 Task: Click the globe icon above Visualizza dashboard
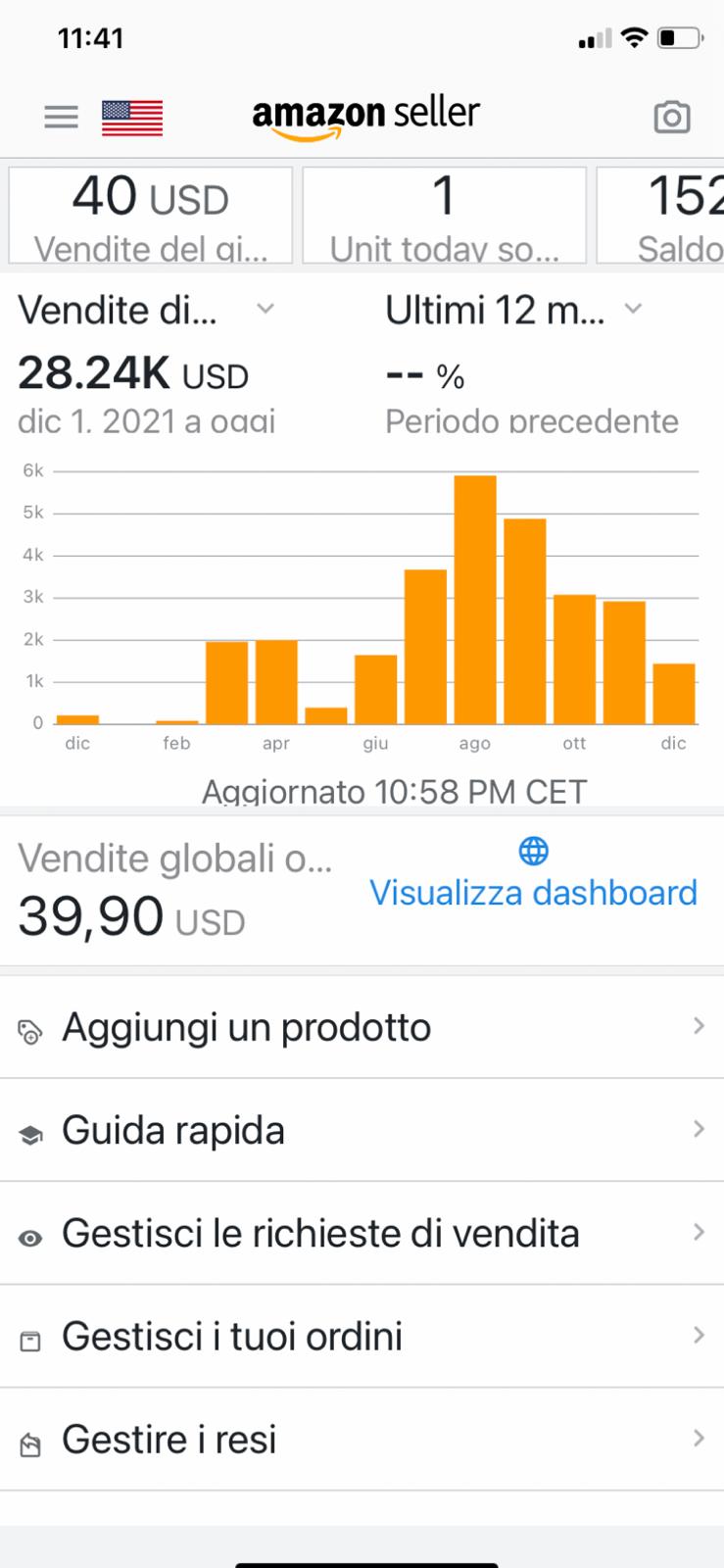(x=533, y=852)
